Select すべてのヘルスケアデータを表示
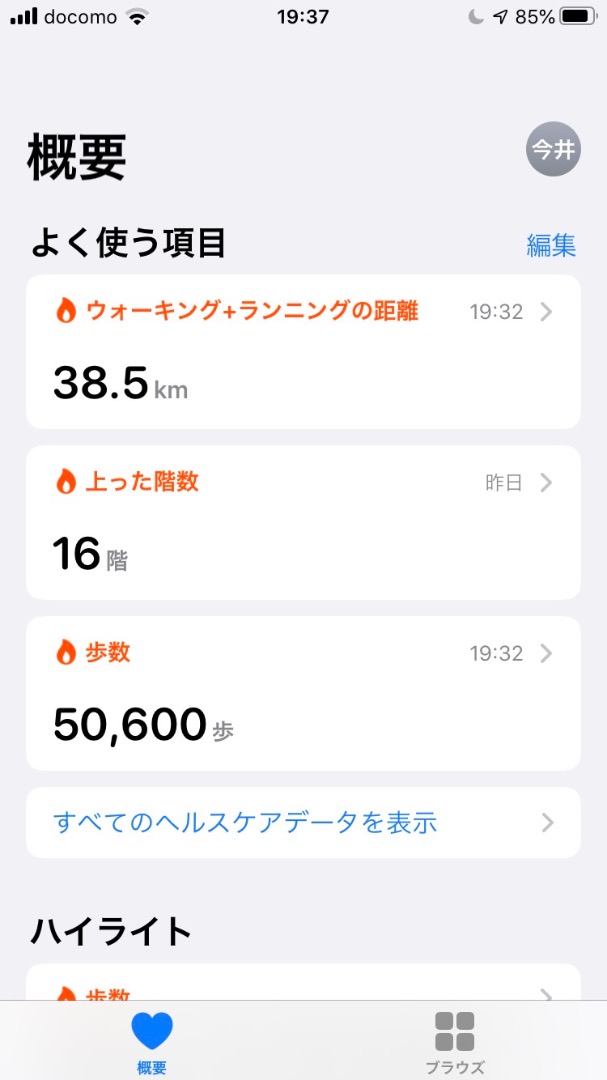The image size is (607, 1080). 303,822
